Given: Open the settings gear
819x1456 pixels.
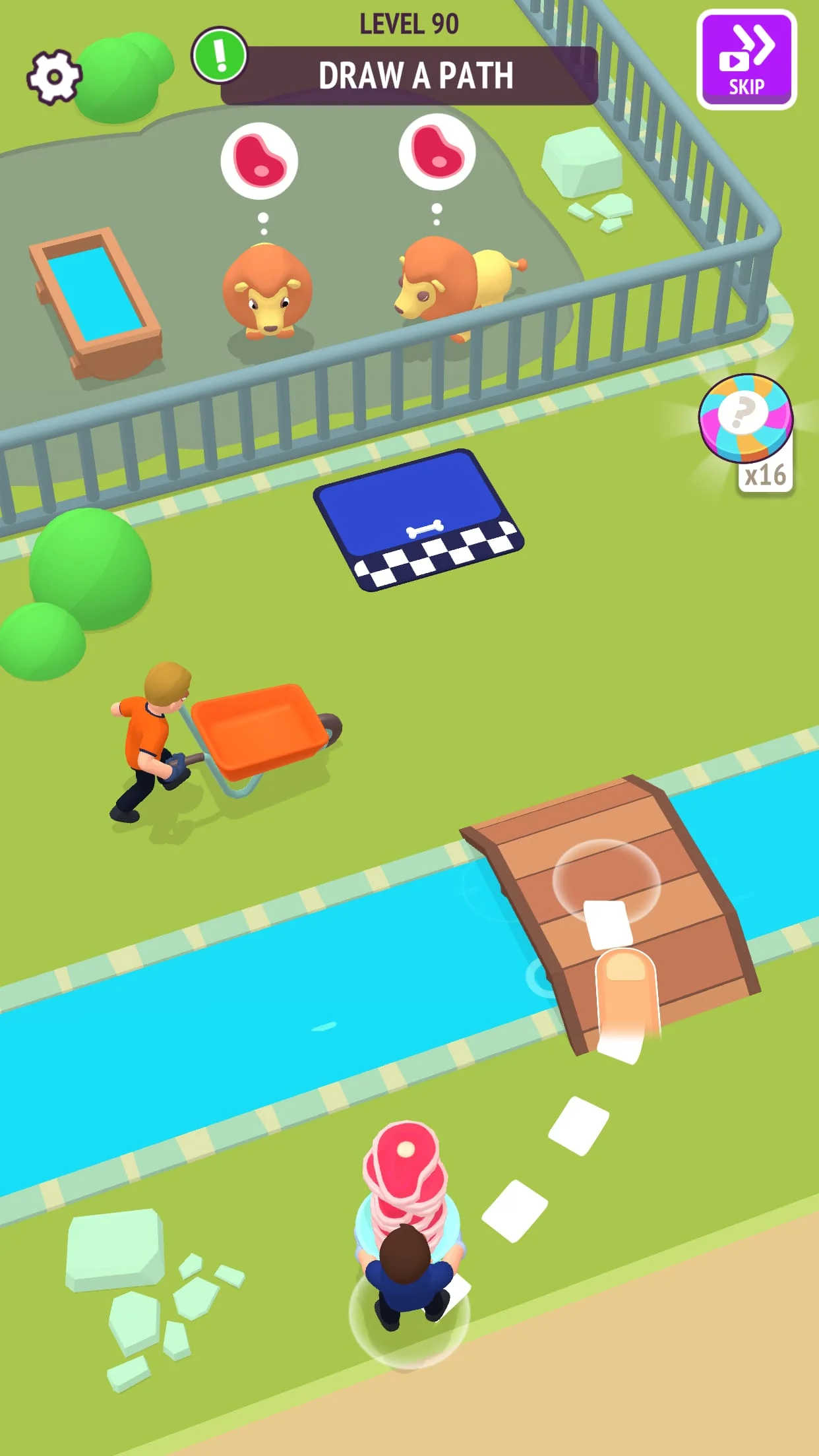Looking at the screenshot, I should point(54,76).
